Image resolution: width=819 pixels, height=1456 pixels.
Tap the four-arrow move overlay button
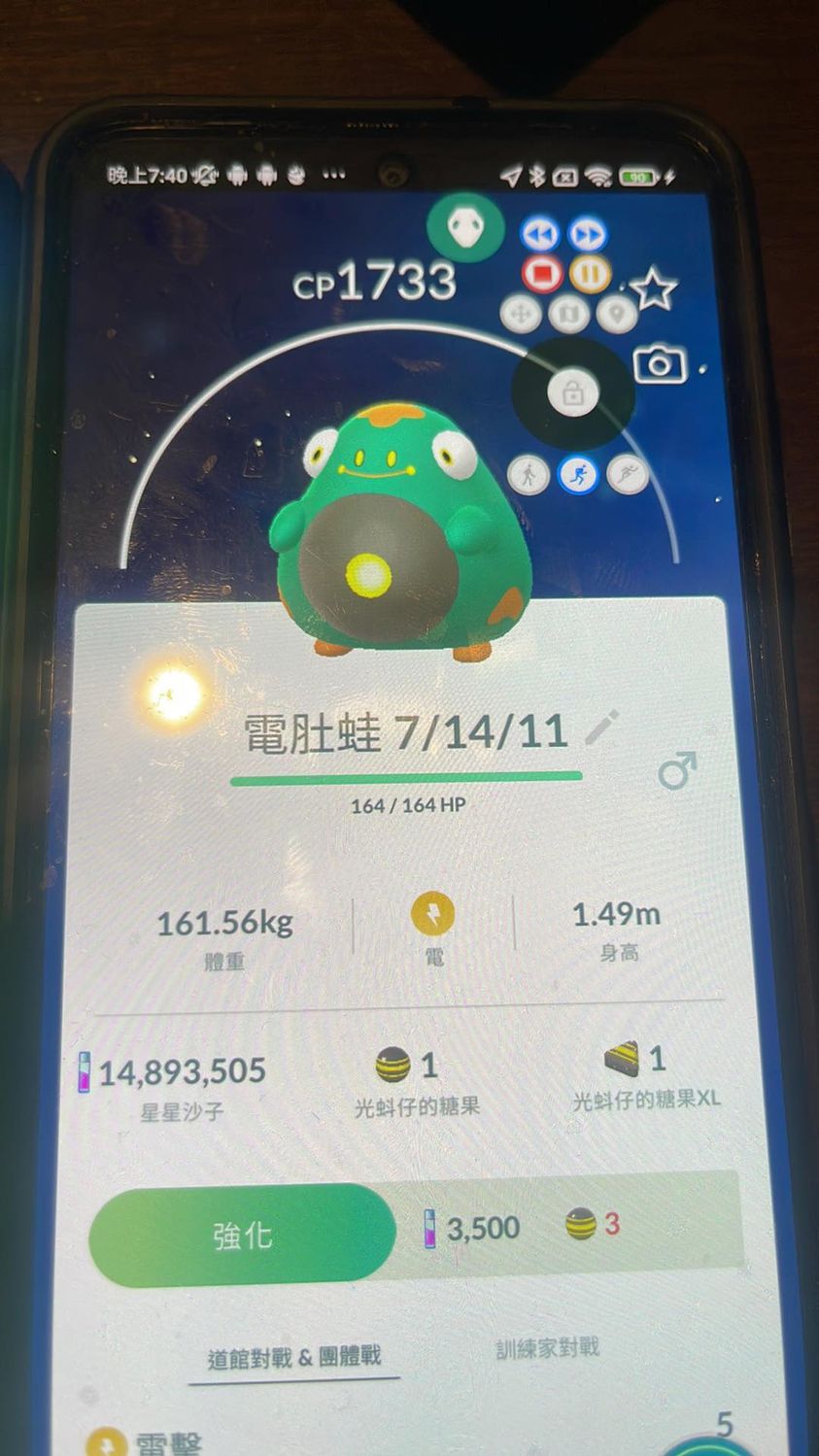coord(522,315)
